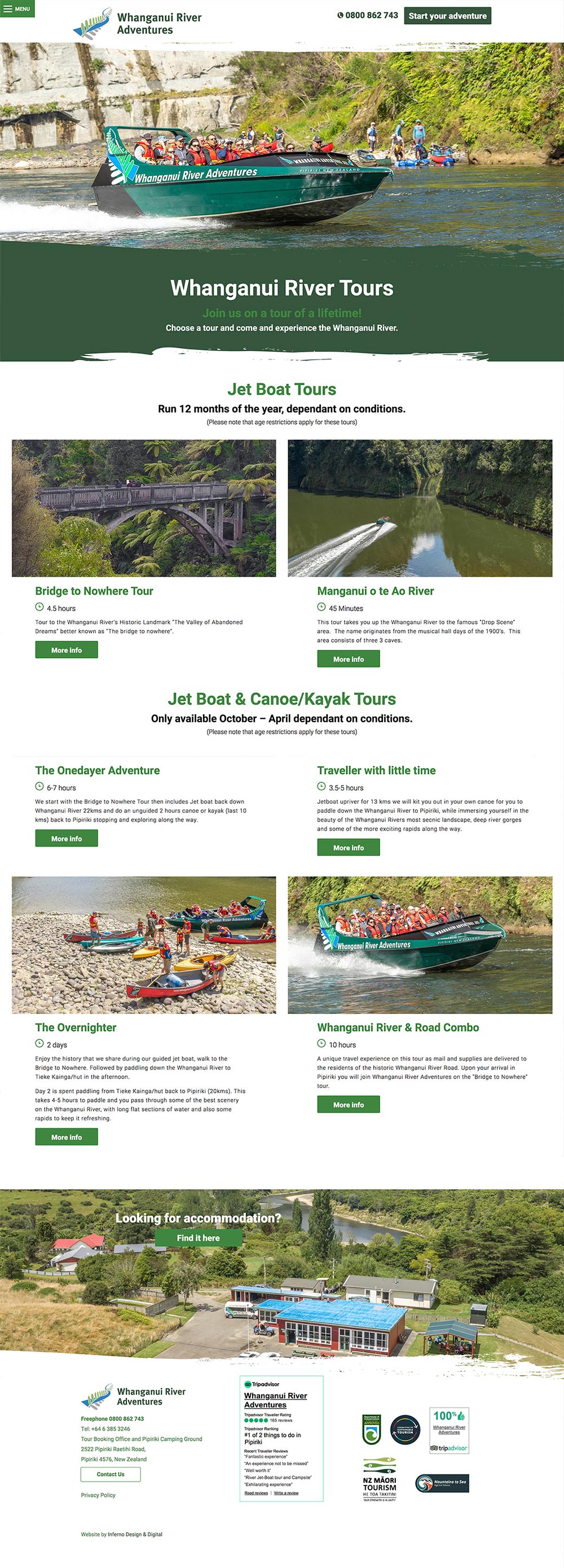Call the 0800 862 743 phone link
Image resolution: width=564 pixels, height=1568 pixels.
368,15
